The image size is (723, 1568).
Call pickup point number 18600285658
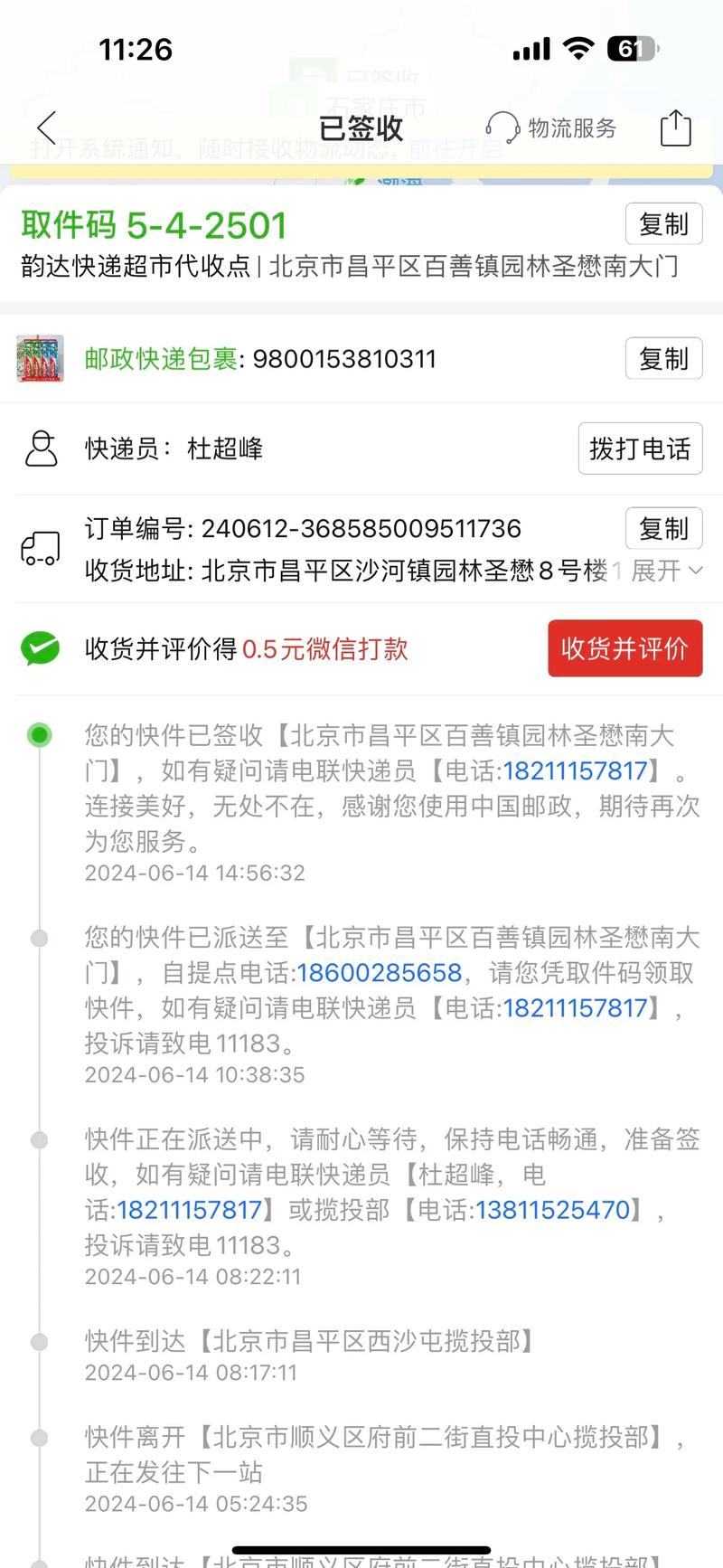coord(380,973)
